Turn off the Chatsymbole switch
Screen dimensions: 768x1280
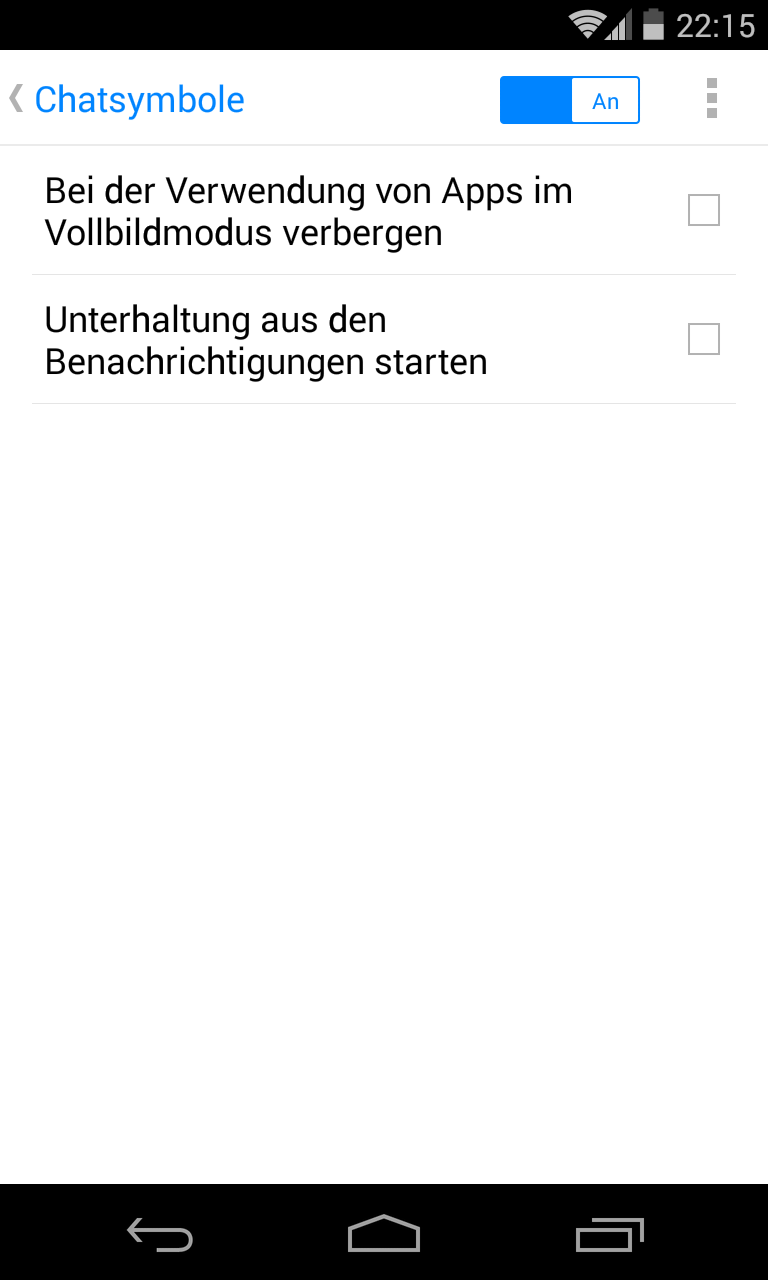click(570, 100)
